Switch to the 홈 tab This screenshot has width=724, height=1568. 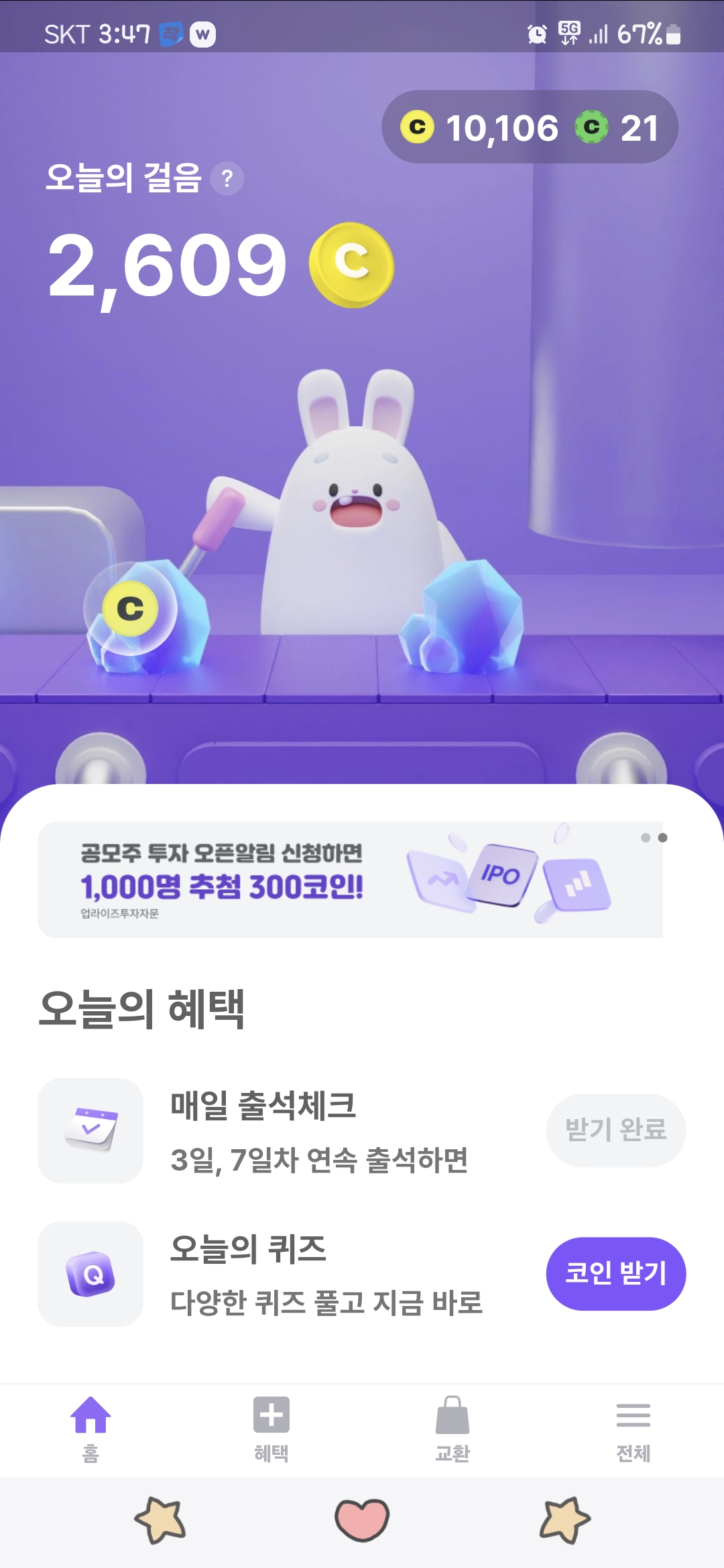click(x=90, y=1429)
